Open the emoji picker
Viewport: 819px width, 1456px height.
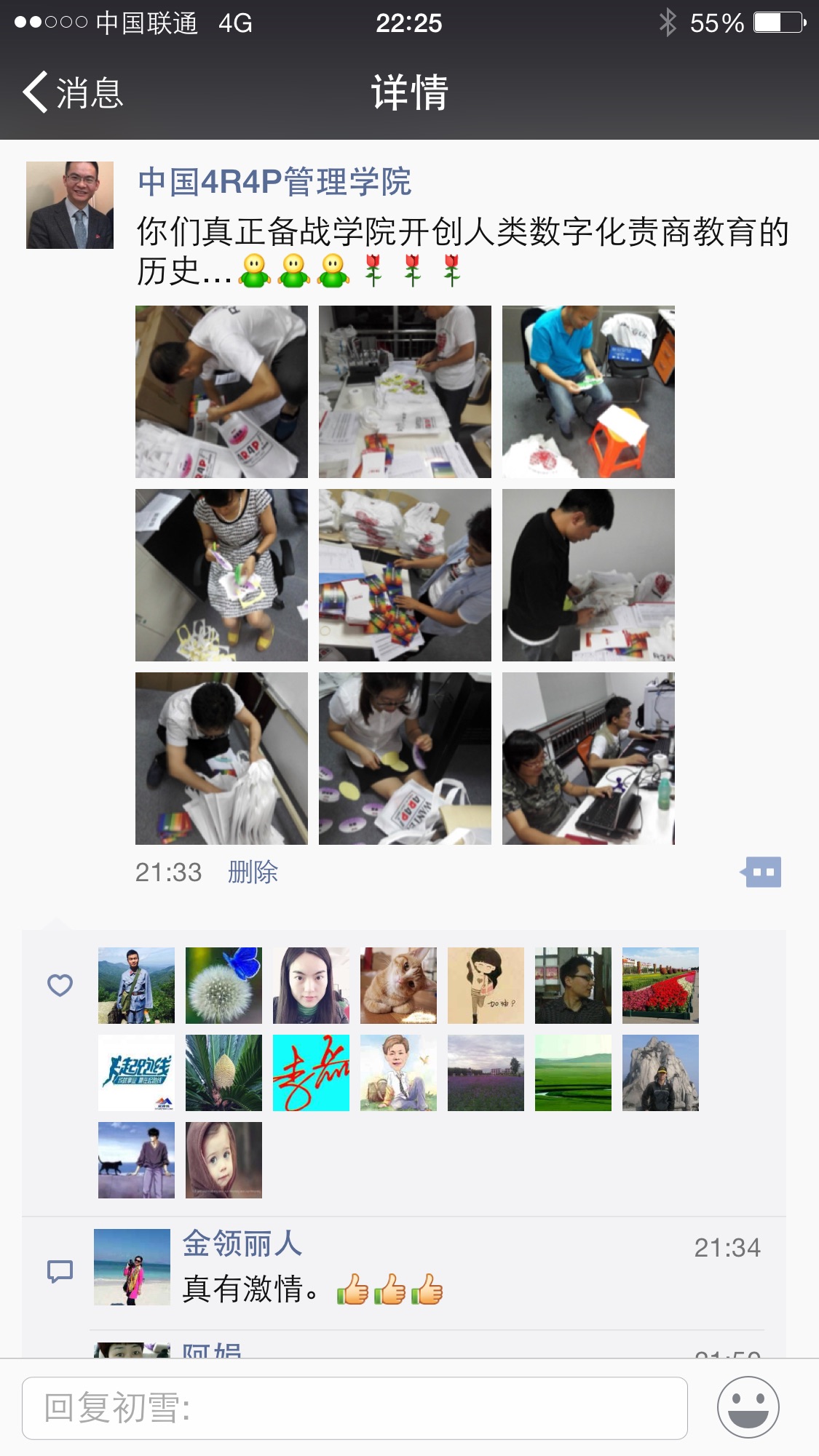point(748,1407)
